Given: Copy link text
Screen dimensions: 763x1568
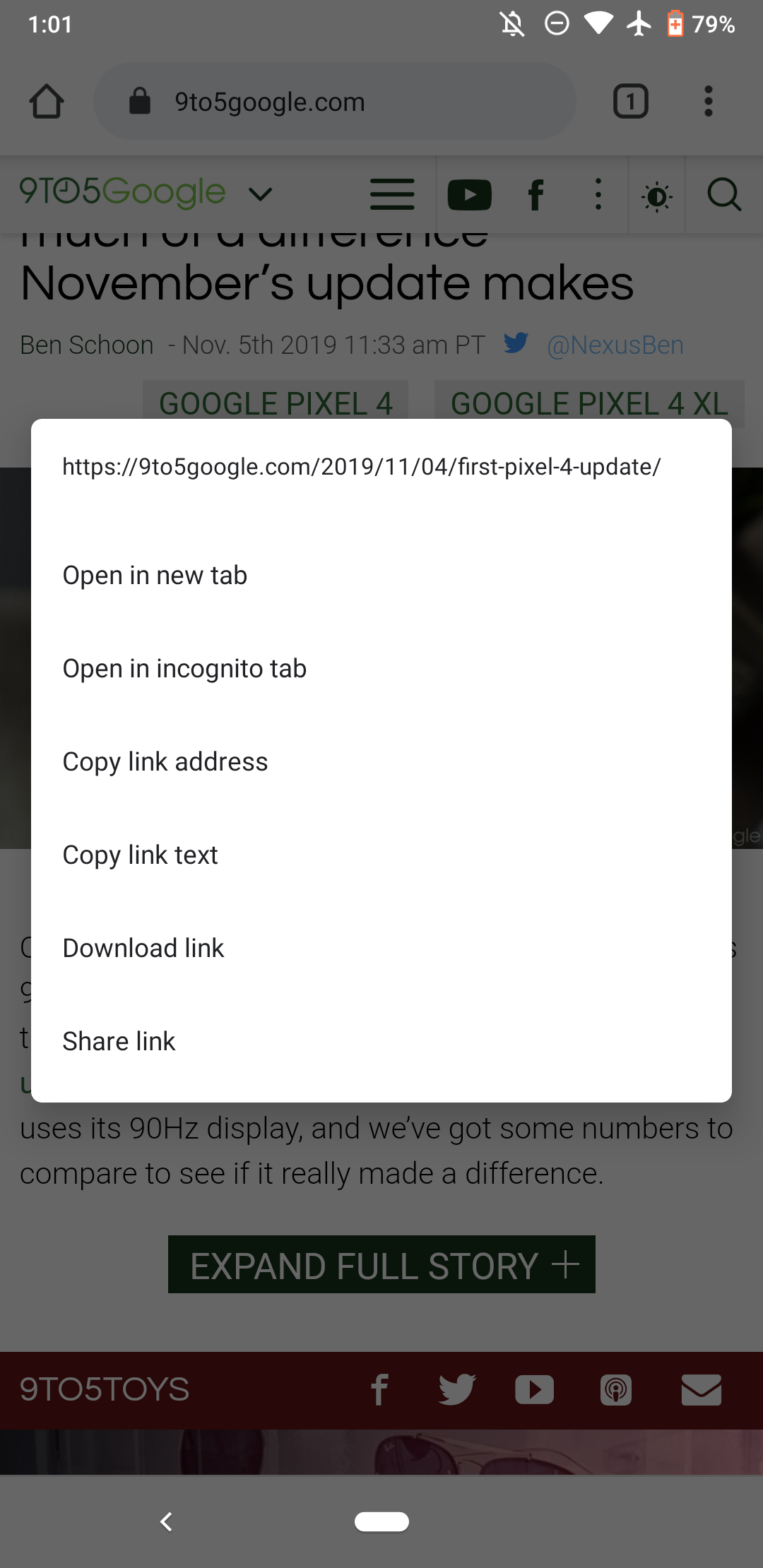Looking at the screenshot, I should pyautogui.click(x=141, y=855).
